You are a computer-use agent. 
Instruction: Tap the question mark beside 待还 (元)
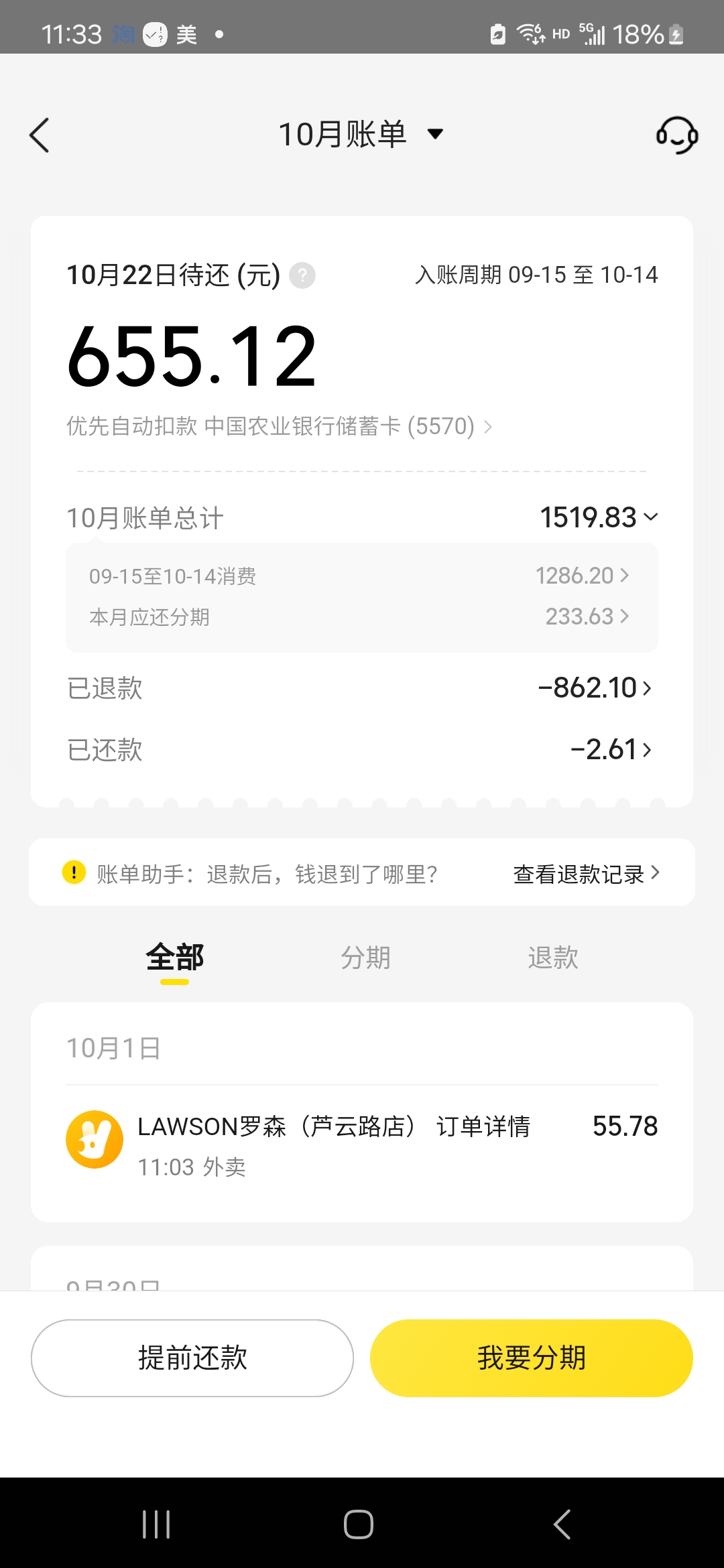302,275
